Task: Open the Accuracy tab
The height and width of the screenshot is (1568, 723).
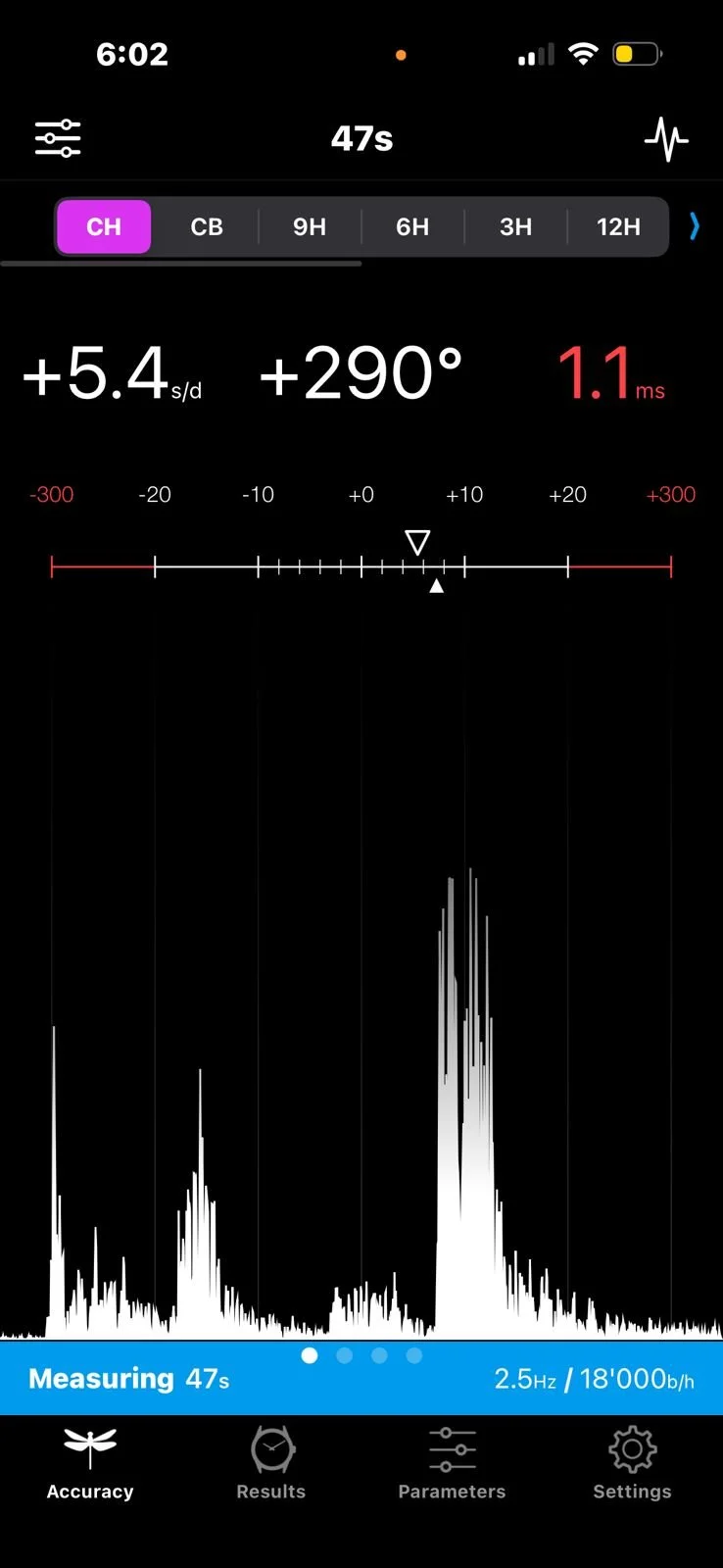Action: point(90,1464)
